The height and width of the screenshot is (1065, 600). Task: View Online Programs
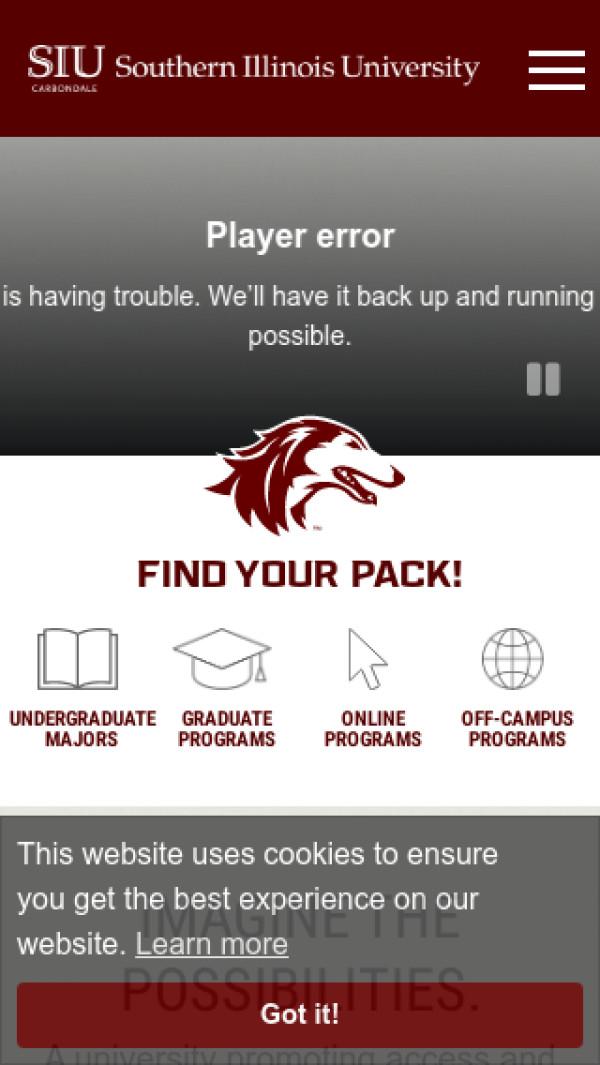coord(372,689)
